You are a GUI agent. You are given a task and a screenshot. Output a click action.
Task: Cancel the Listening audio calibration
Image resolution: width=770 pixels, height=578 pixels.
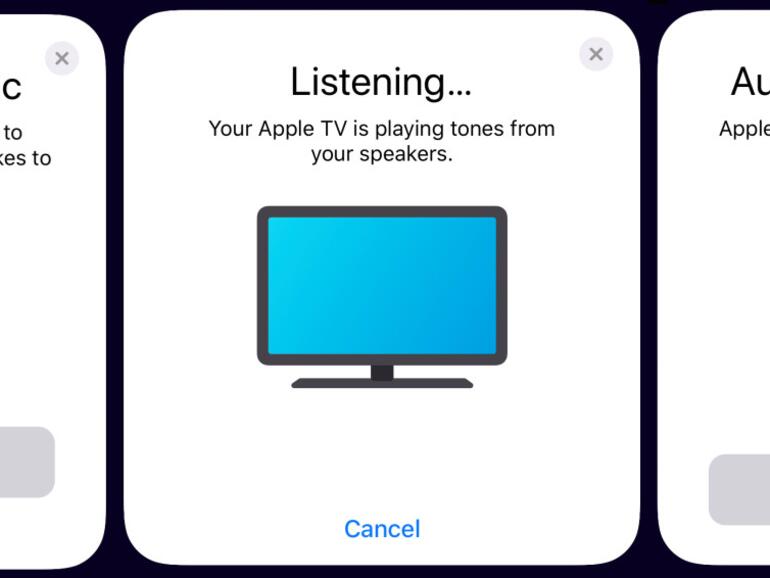tap(382, 528)
